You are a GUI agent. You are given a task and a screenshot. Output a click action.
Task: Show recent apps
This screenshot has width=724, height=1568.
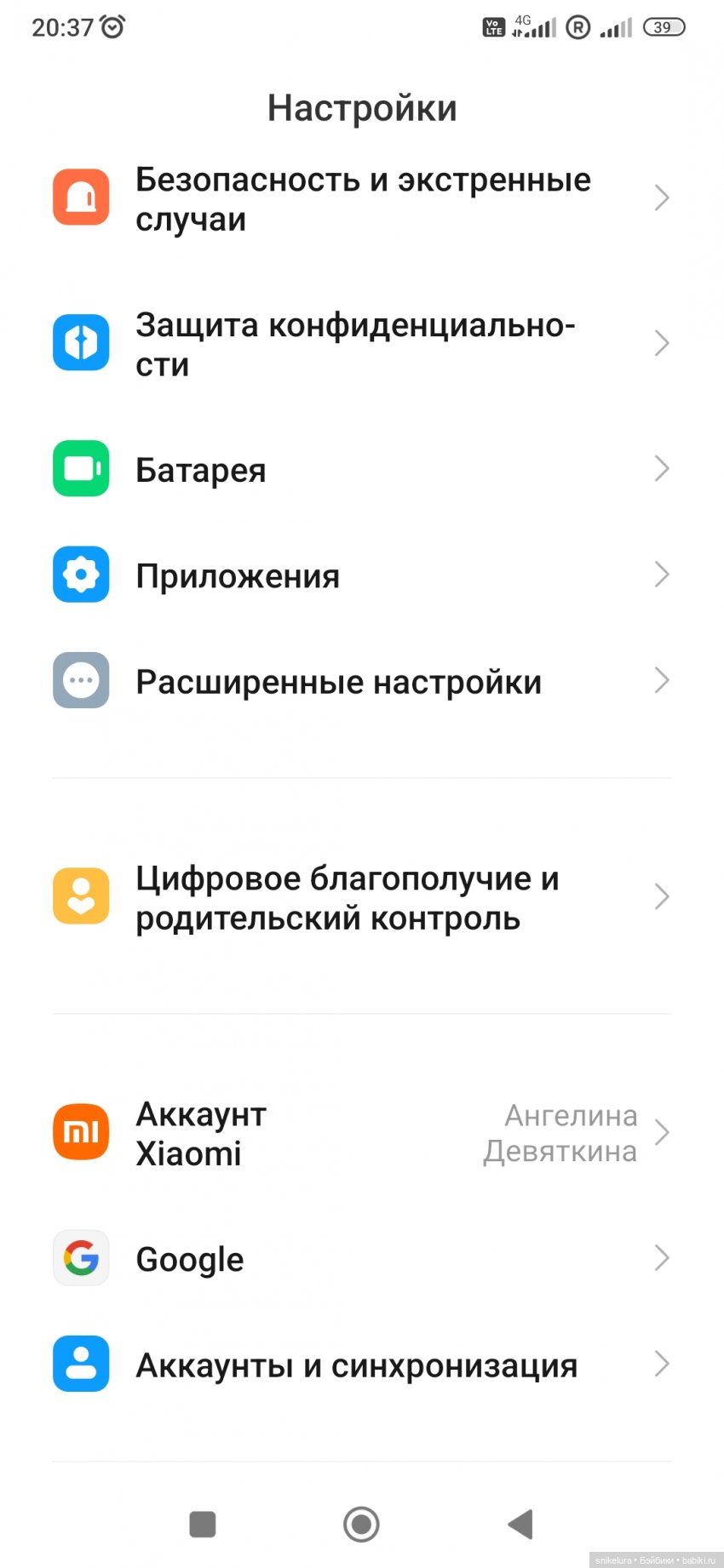203,1524
